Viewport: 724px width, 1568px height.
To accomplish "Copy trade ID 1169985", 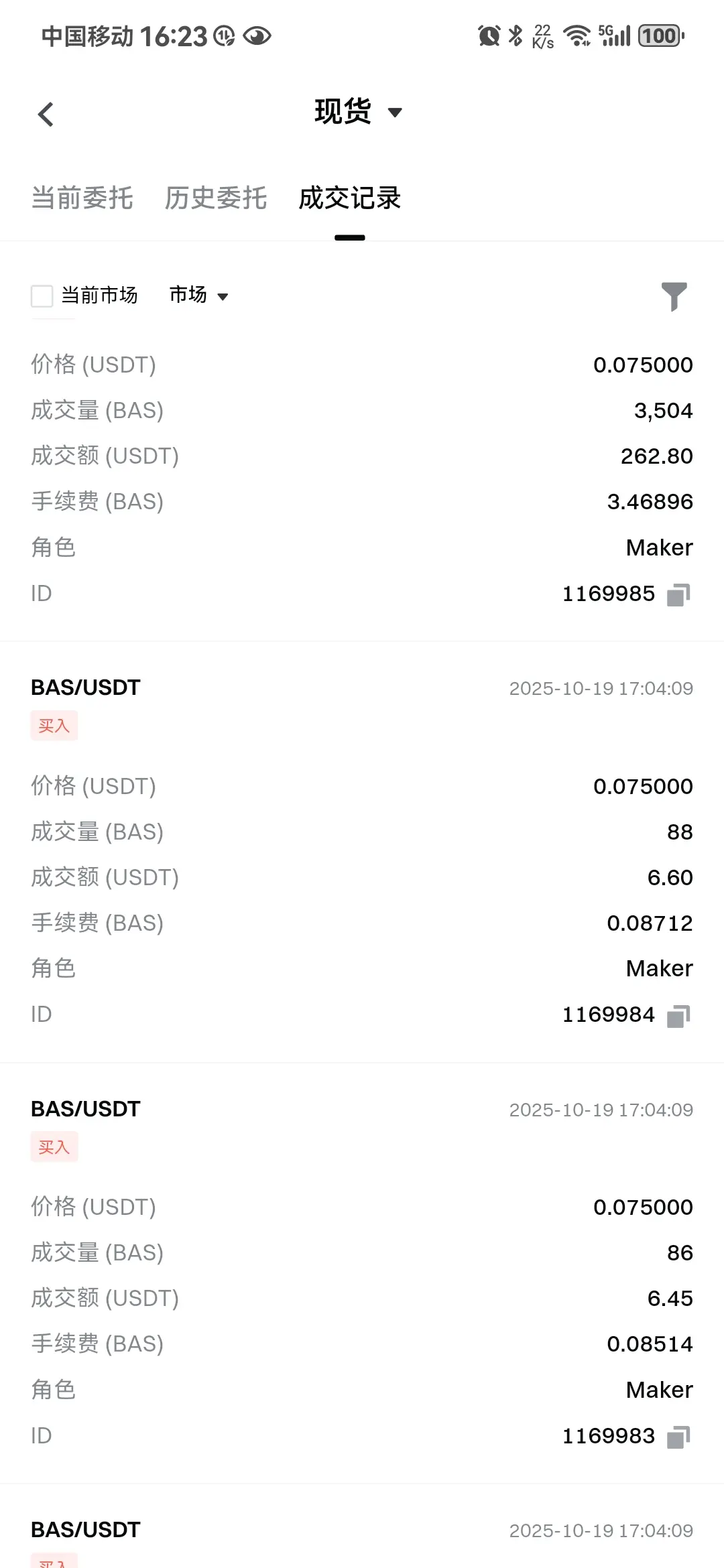I will [678, 594].
